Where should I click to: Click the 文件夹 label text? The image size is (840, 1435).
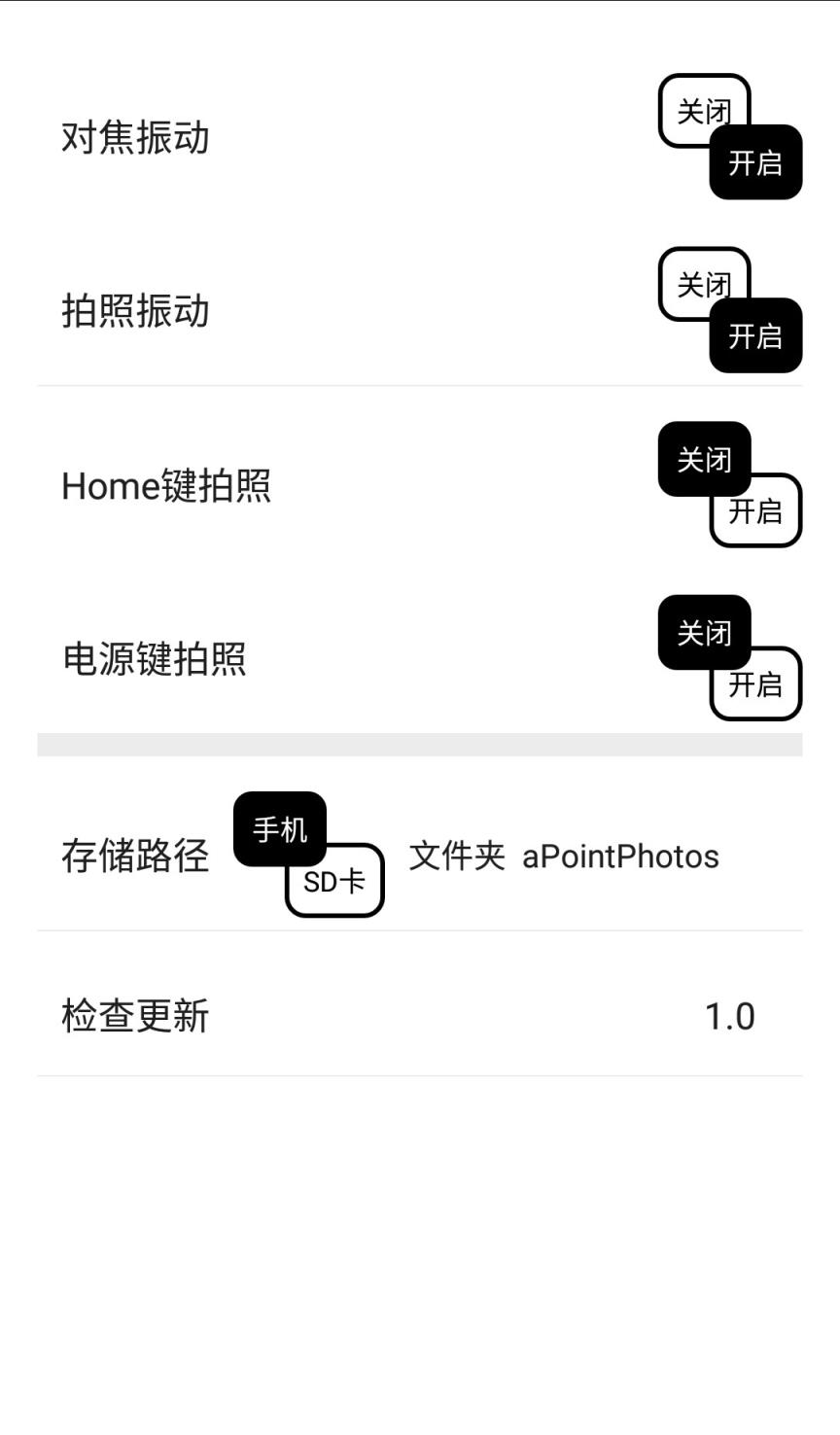coord(455,857)
